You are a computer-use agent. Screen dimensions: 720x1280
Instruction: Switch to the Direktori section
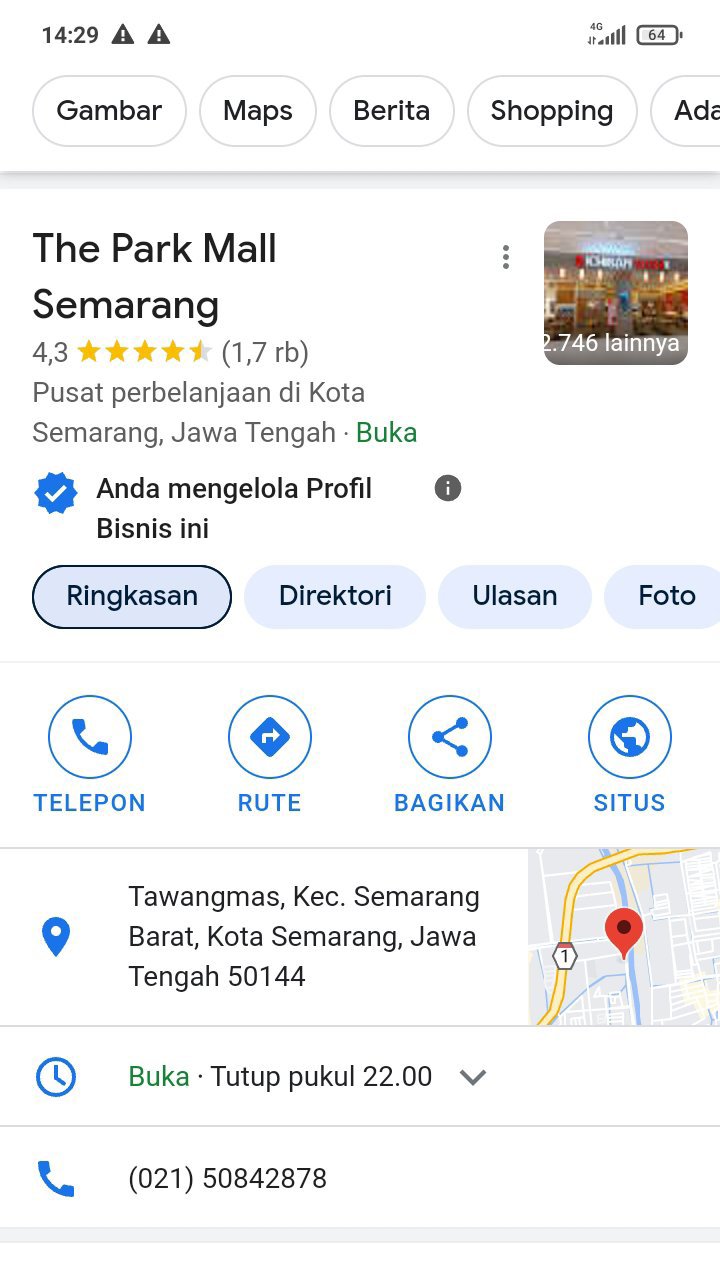click(335, 596)
